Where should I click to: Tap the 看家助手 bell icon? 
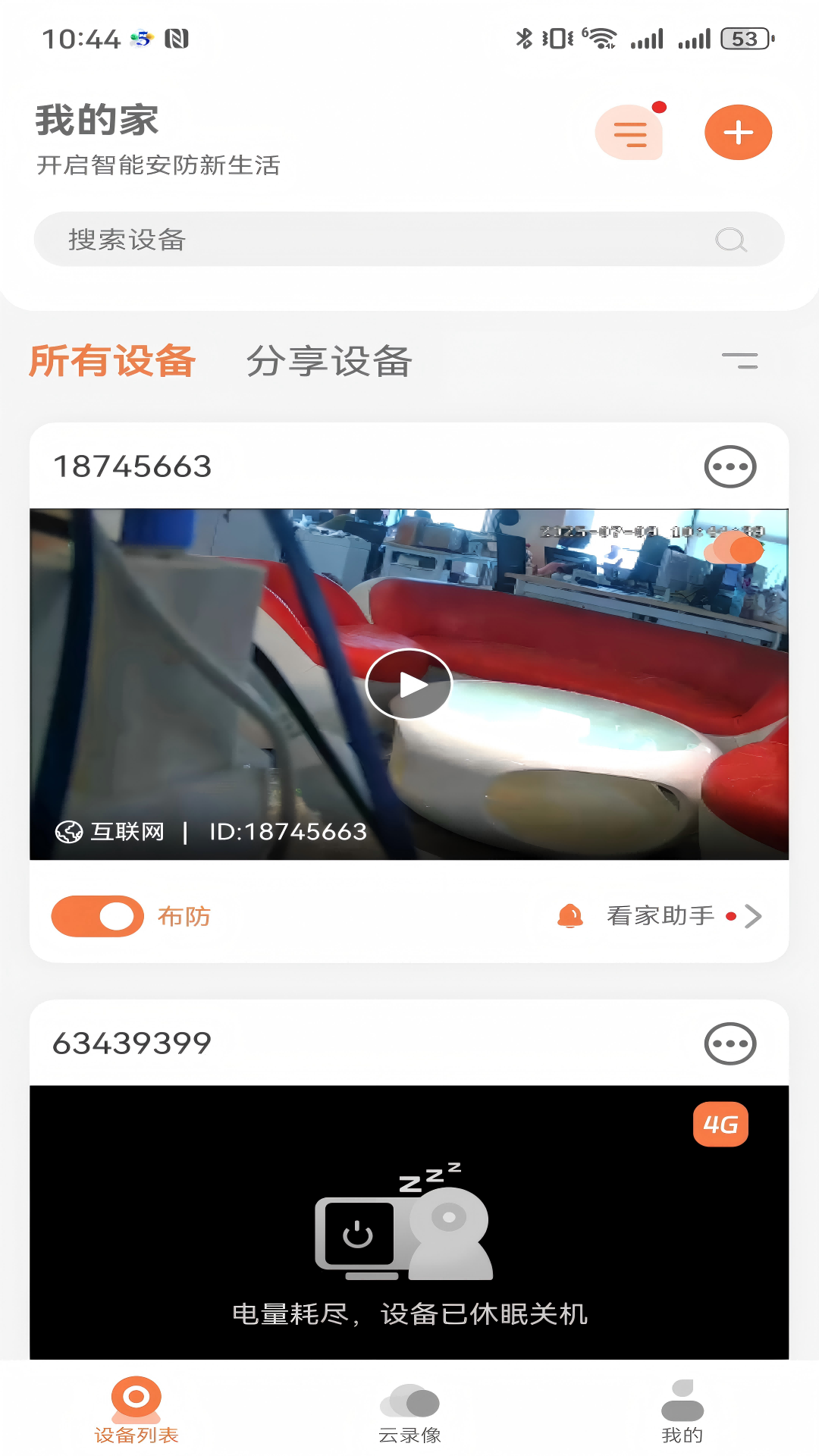coord(570,916)
